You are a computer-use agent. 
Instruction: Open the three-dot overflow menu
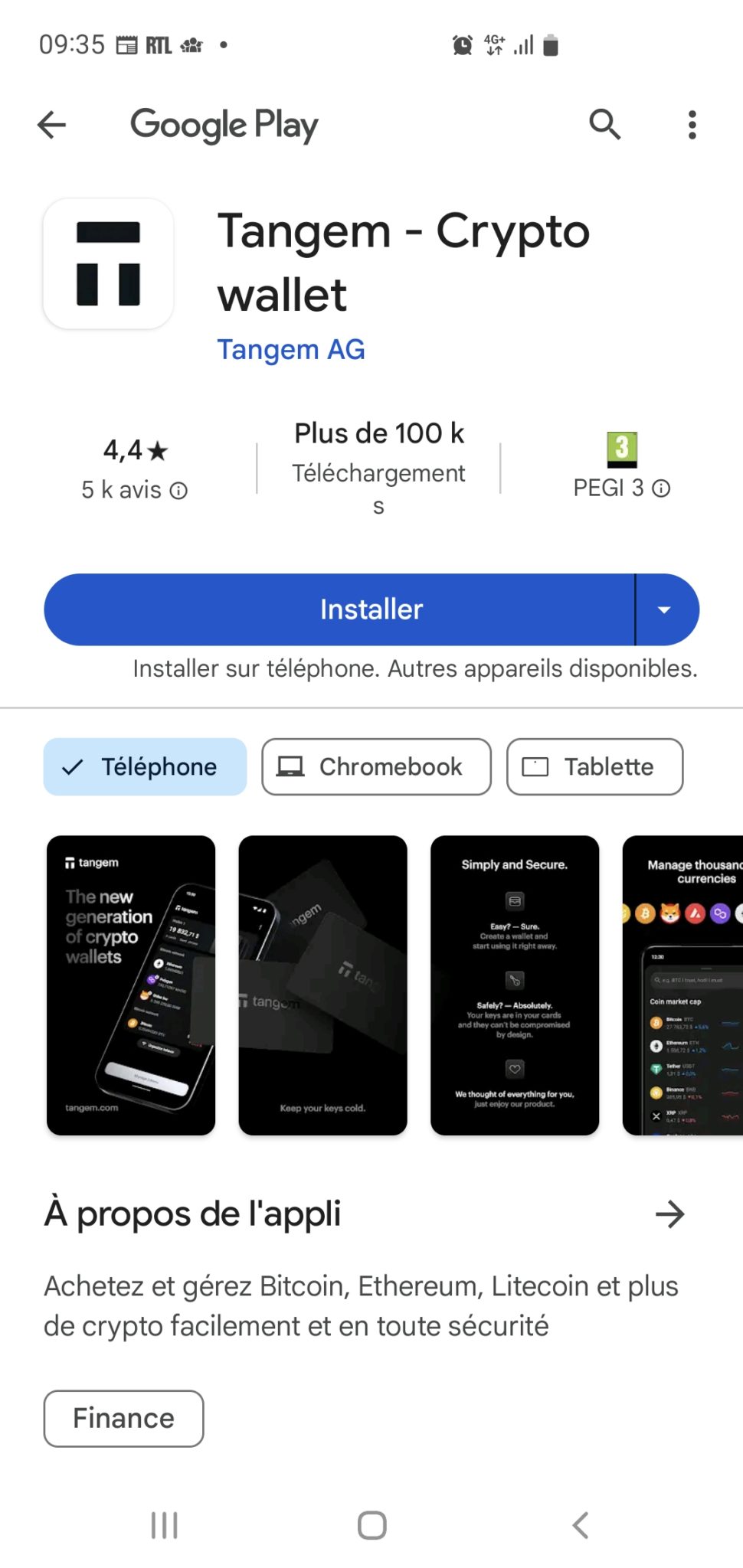click(692, 125)
